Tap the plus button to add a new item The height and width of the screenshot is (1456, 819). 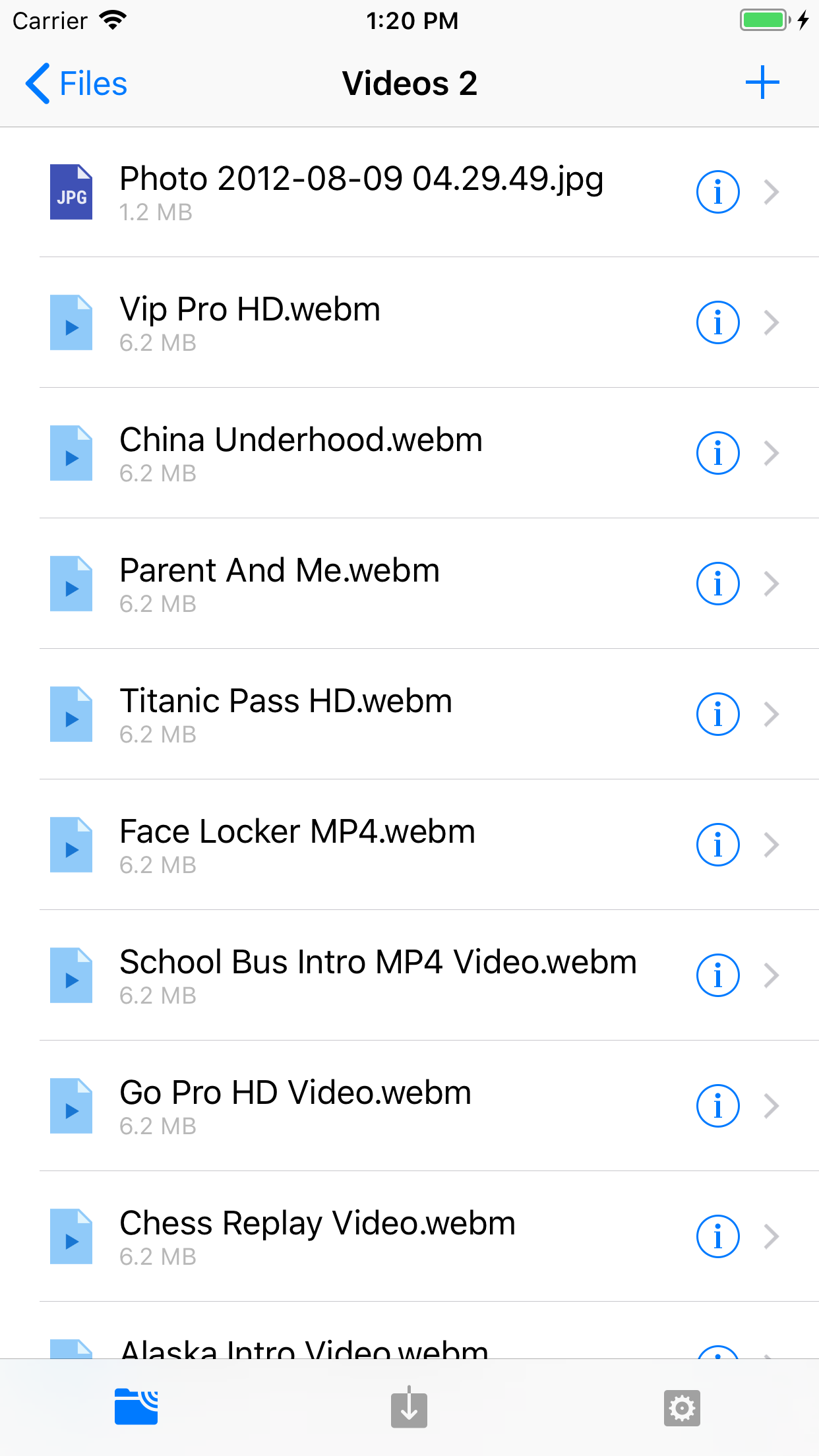(762, 83)
